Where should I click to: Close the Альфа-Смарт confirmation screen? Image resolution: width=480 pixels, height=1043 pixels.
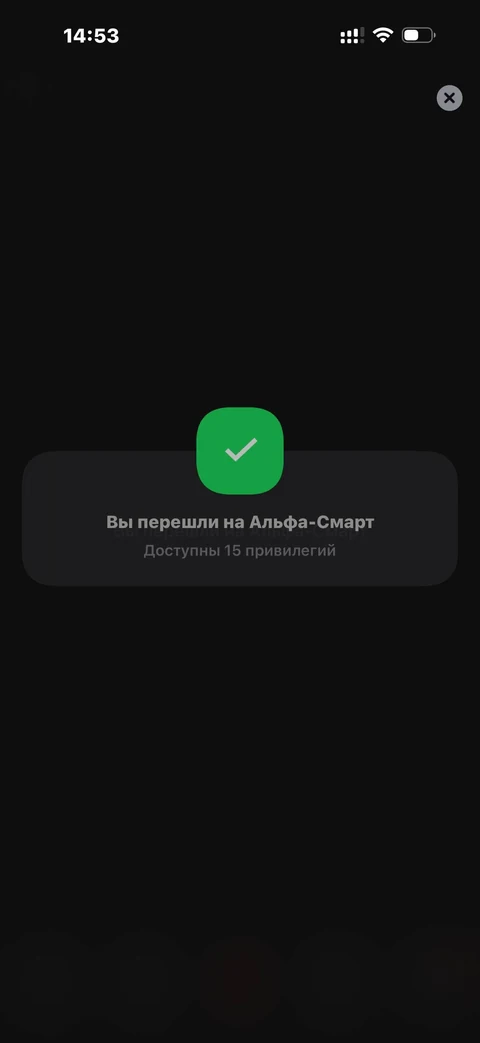click(x=449, y=98)
